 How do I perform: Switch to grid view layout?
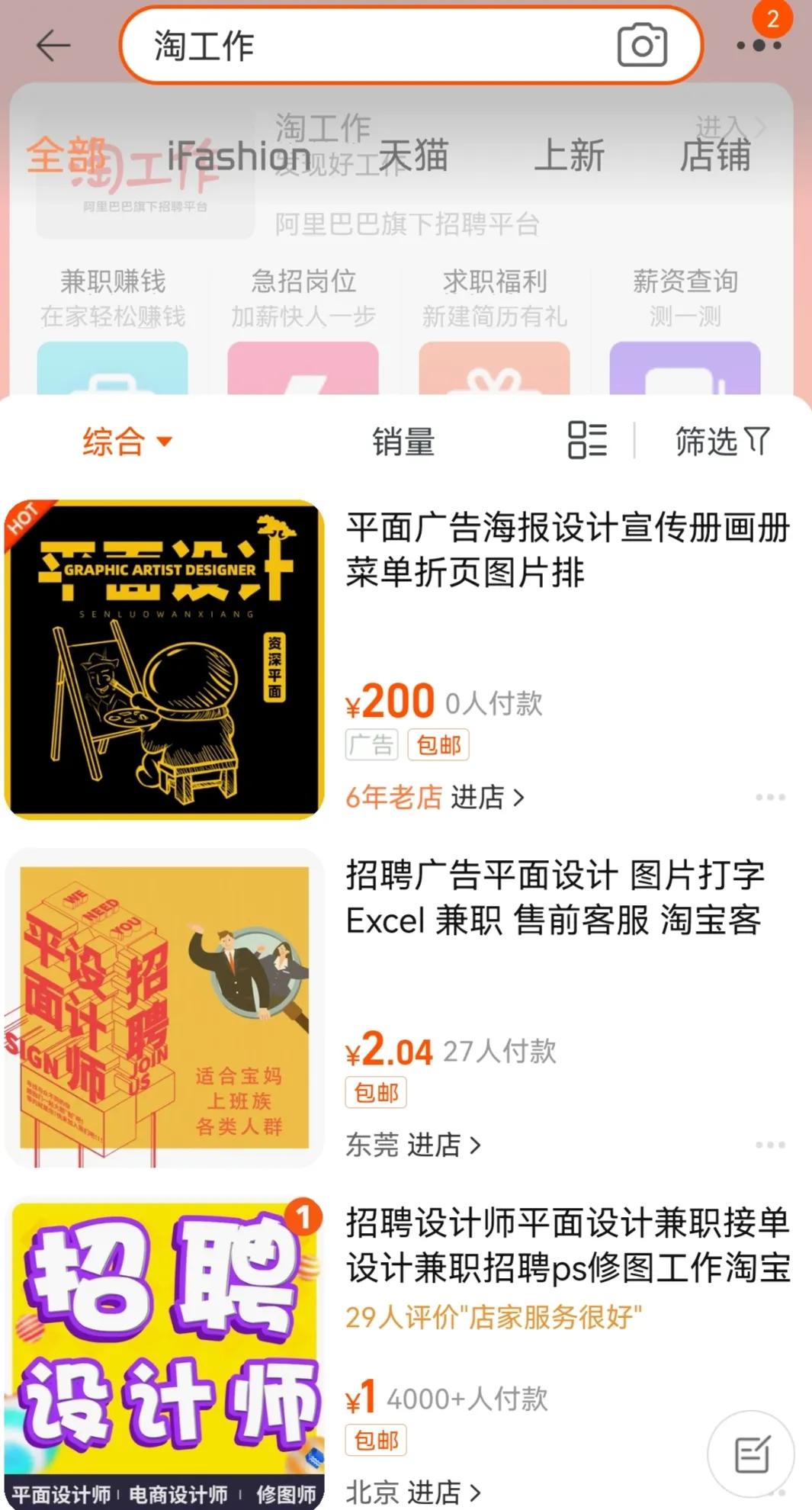tap(586, 441)
